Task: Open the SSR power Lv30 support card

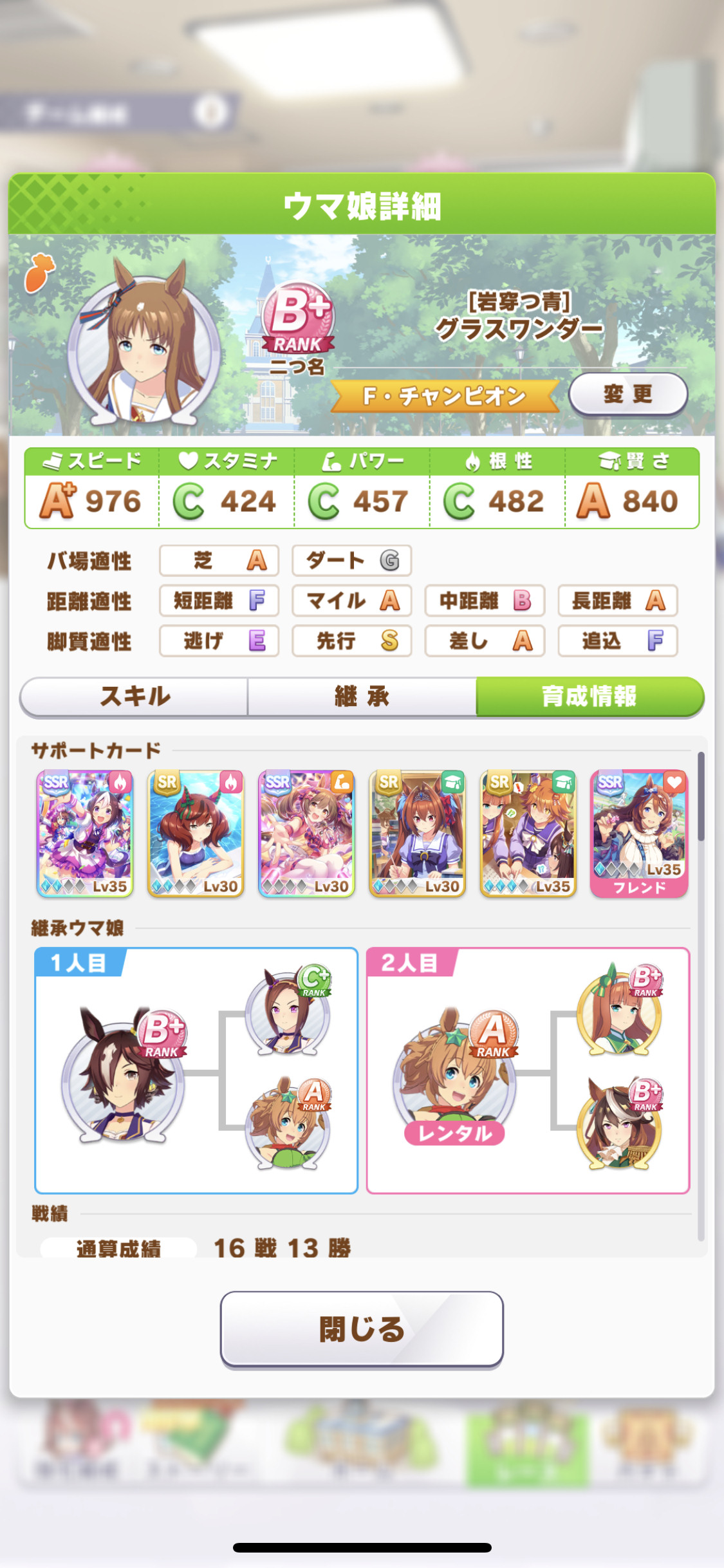Action: pyautogui.click(x=306, y=834)
